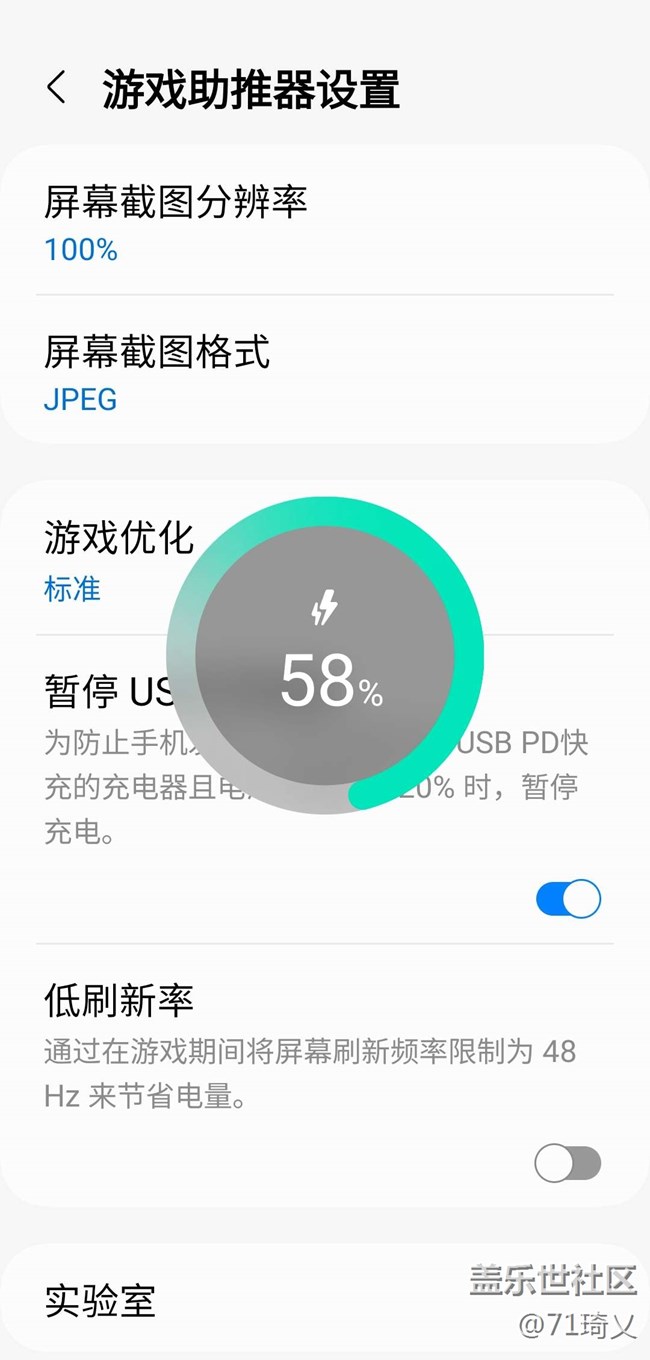Change 屏幕截图格式 from JPEG

157,372
